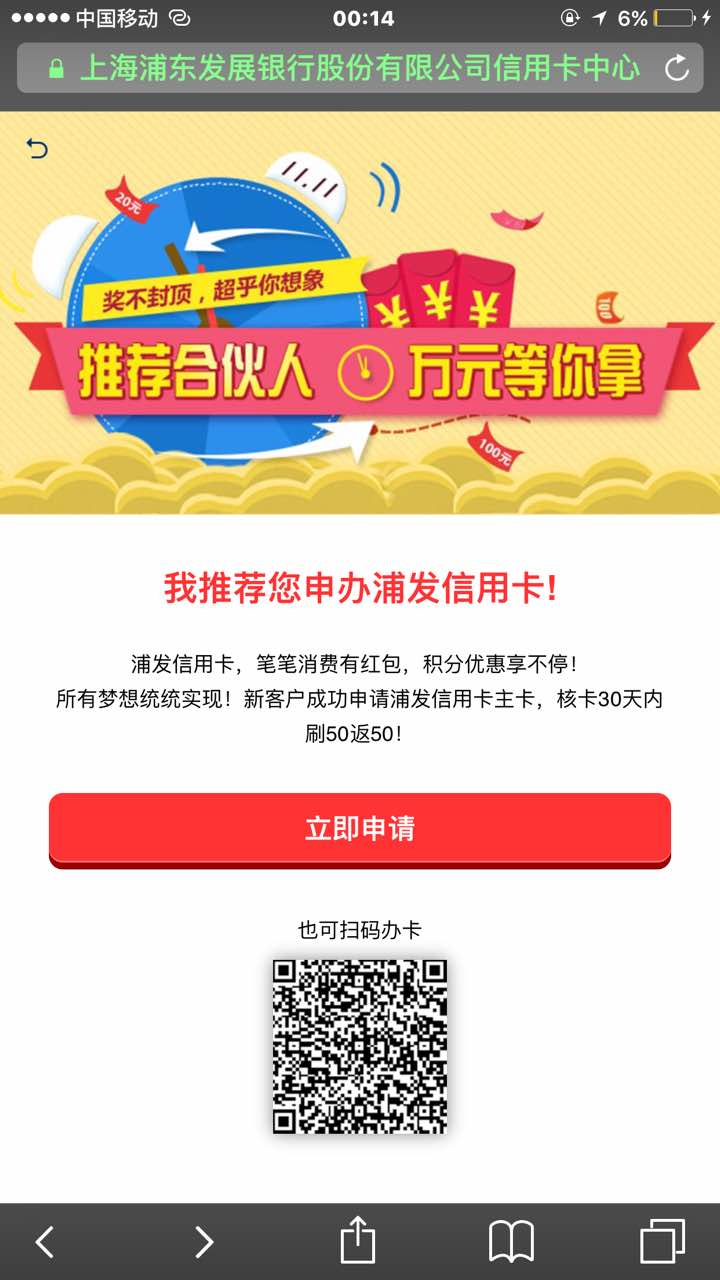The height and width of the screenshot is (1280, 720).
Task: Show open Safari tabs
Action: 662,1242
